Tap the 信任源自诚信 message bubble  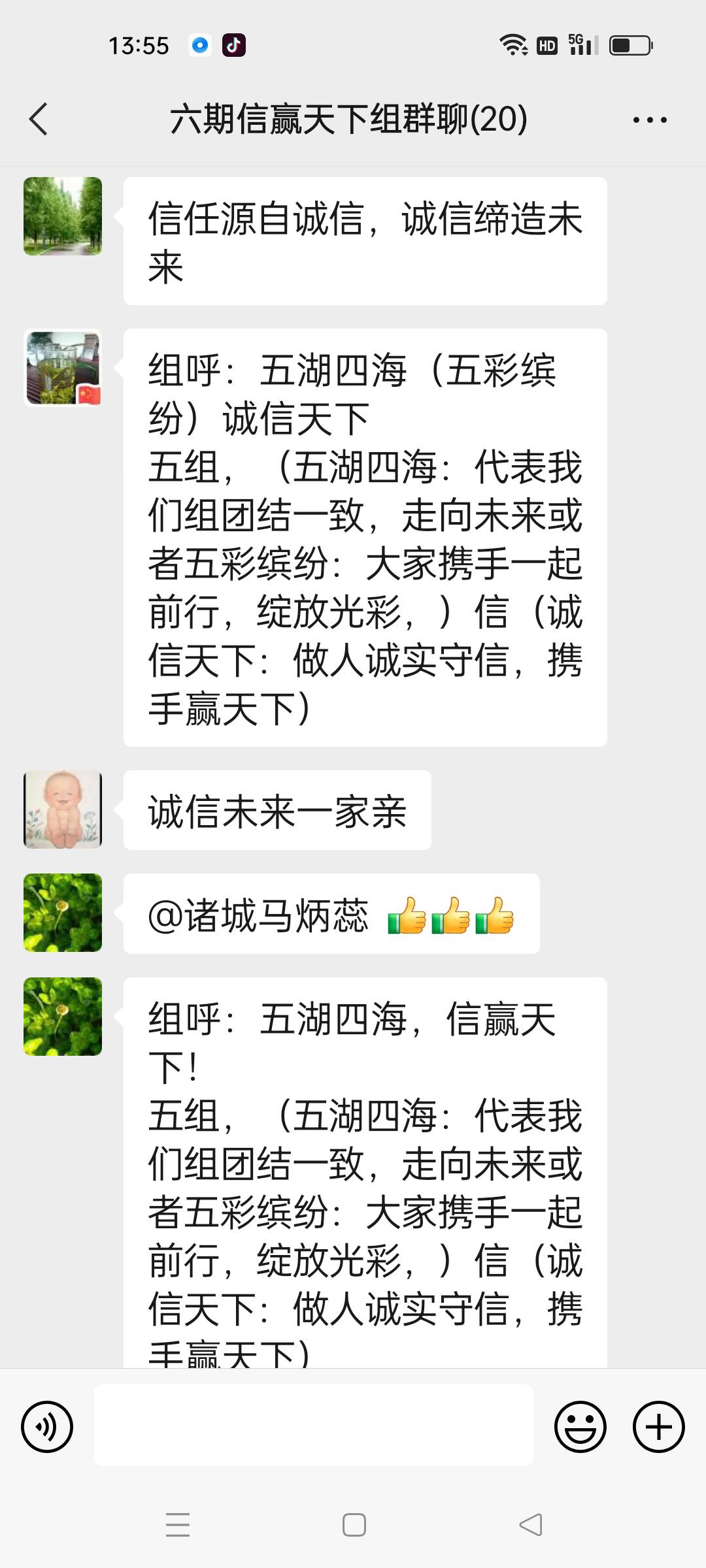(x=364, y=240)
